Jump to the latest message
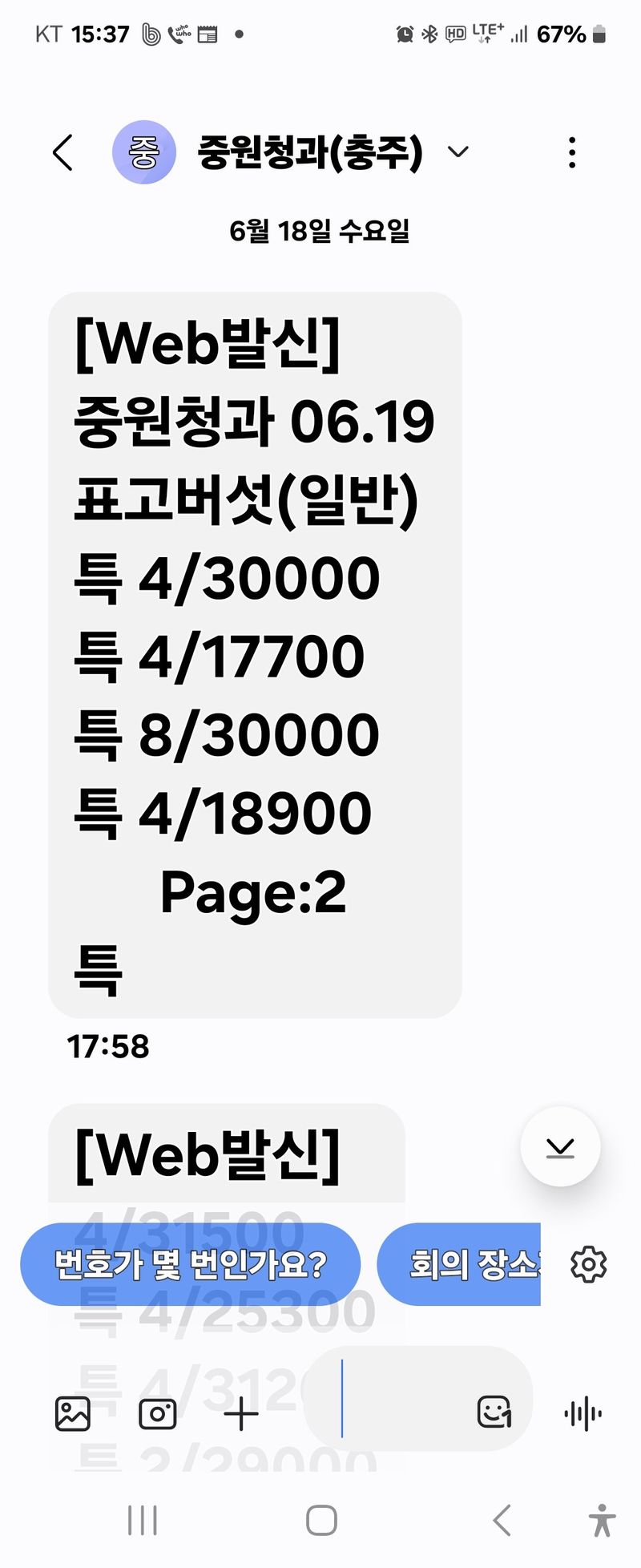Screen dimensions: 641x1568 point(560,1147)
